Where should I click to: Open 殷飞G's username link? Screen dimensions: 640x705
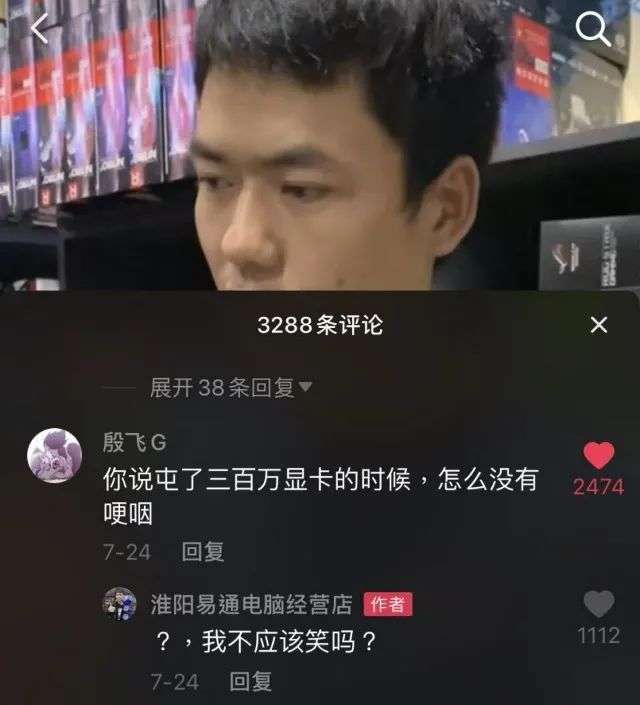point(134,443)
